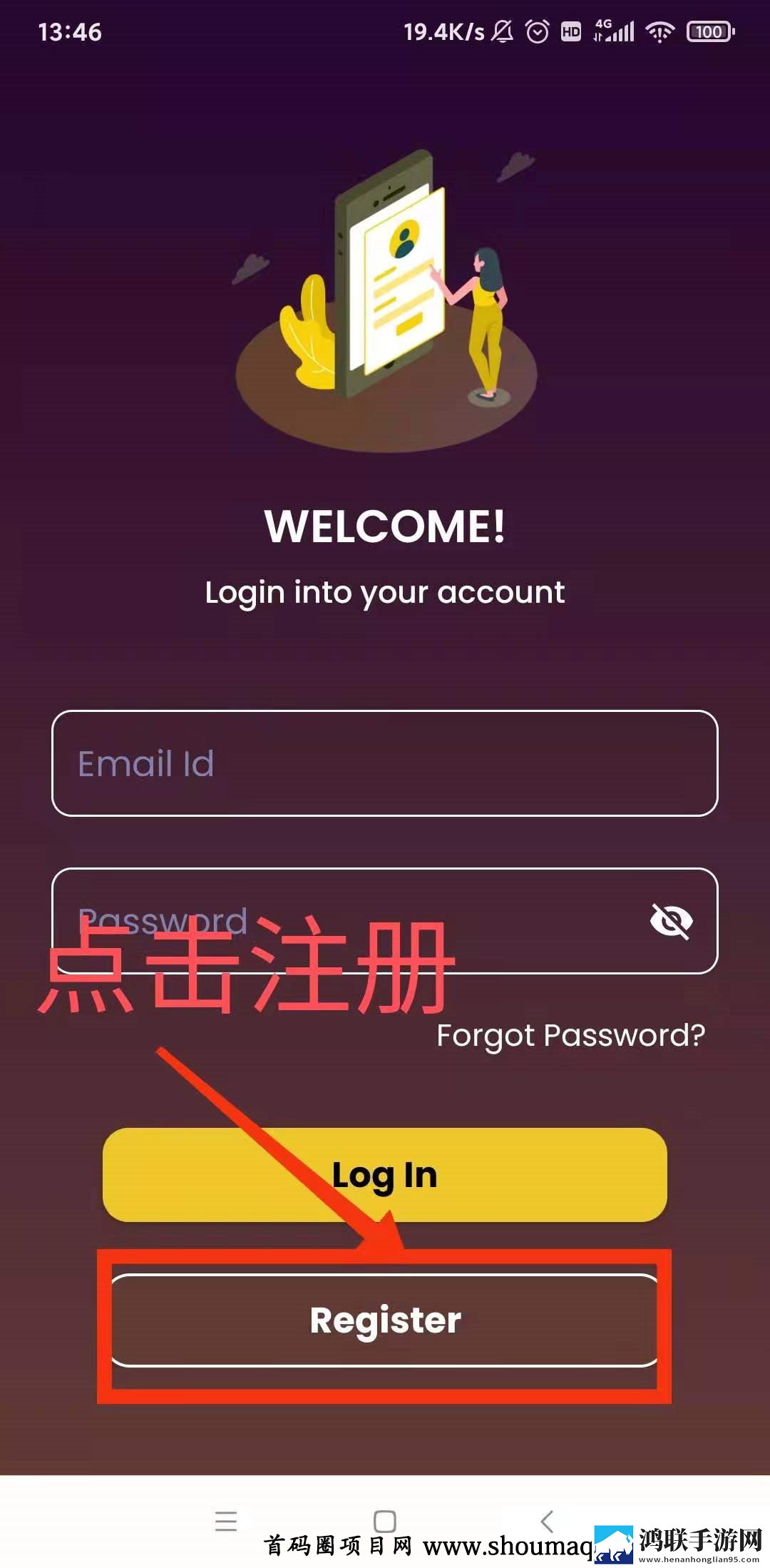The width and height of the screenshot is (770, 1568).
Task: Toggle password visibility eye icon
Action: [x=671, y=921]
